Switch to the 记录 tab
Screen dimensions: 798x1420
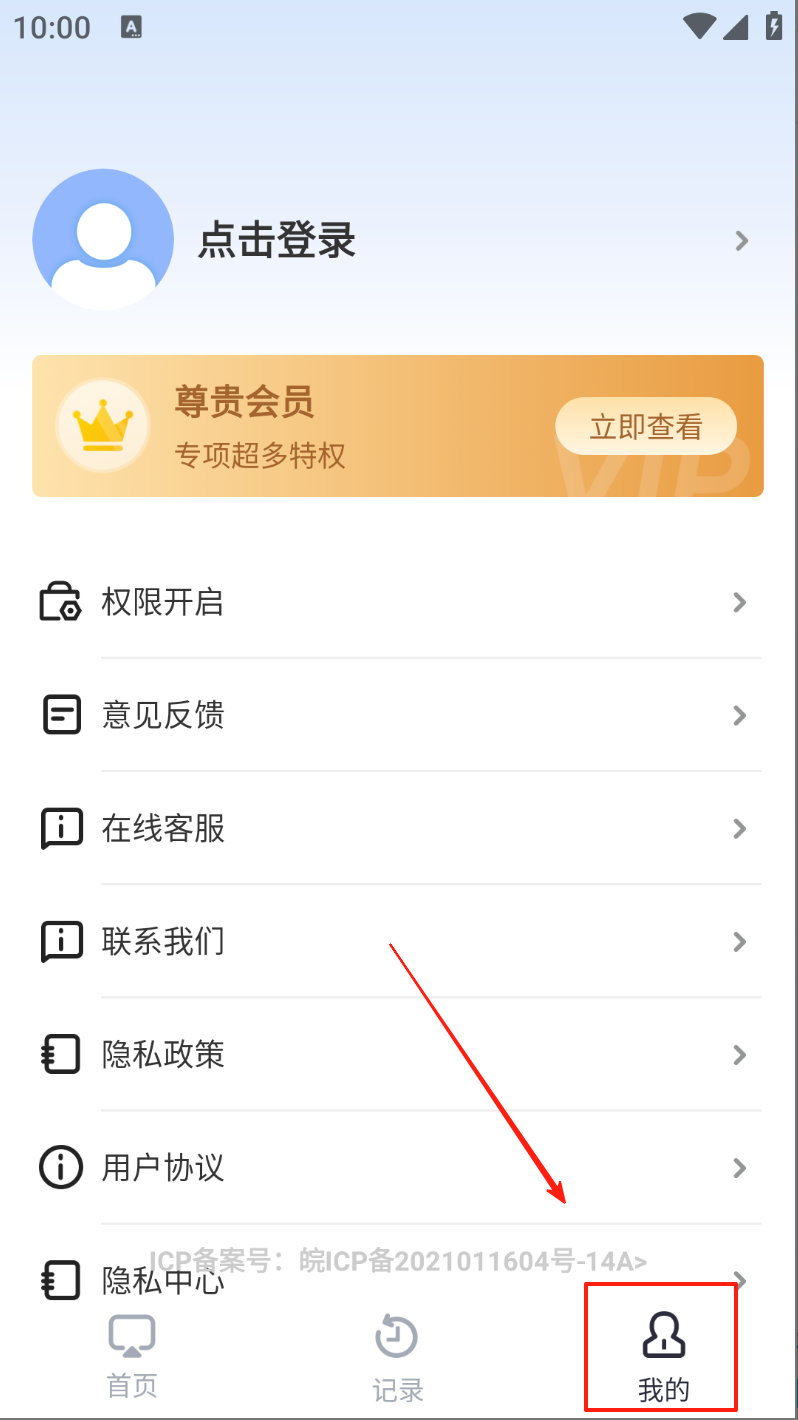click(x=397, y=1358)
